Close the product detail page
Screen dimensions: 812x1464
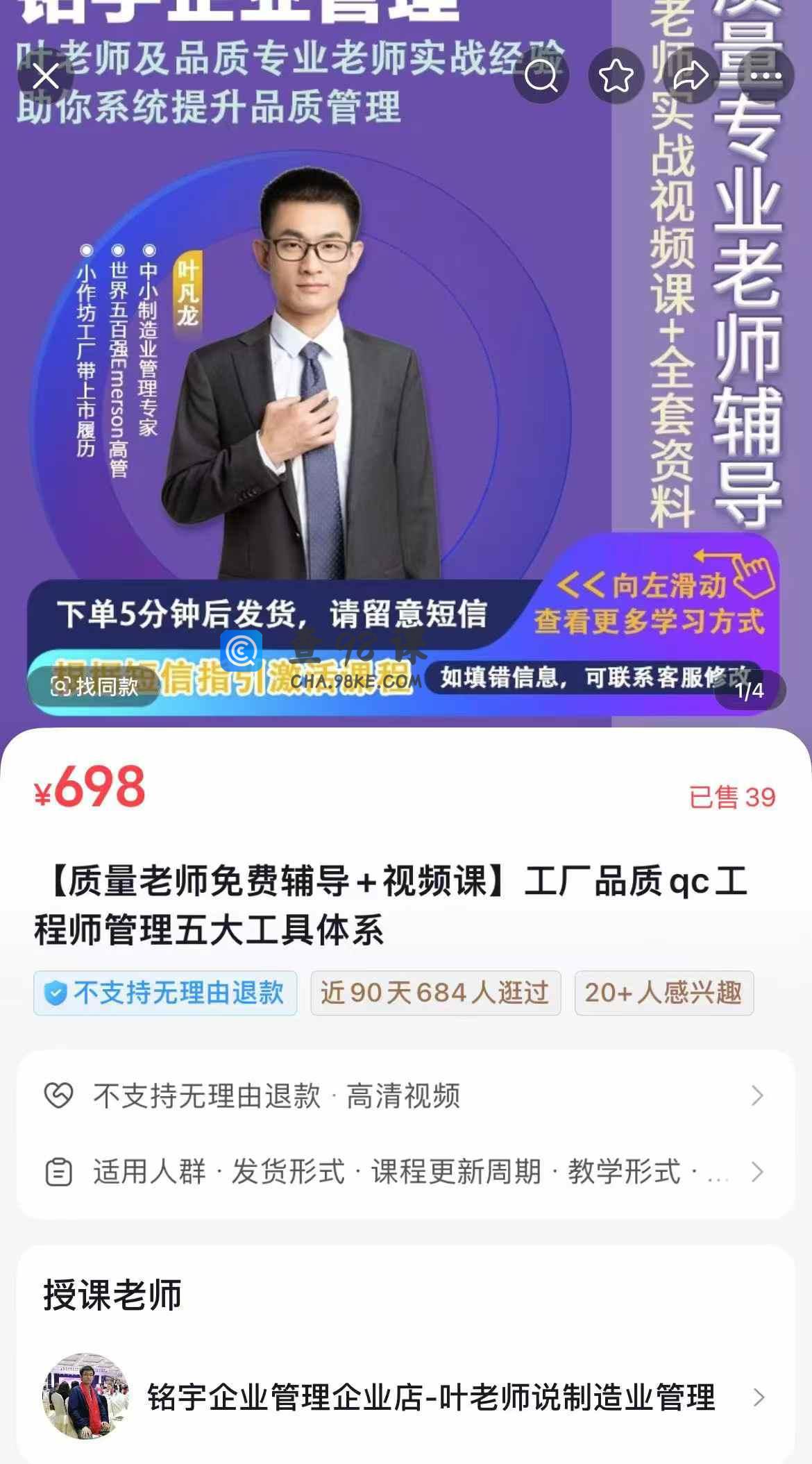tap(46, 76)
